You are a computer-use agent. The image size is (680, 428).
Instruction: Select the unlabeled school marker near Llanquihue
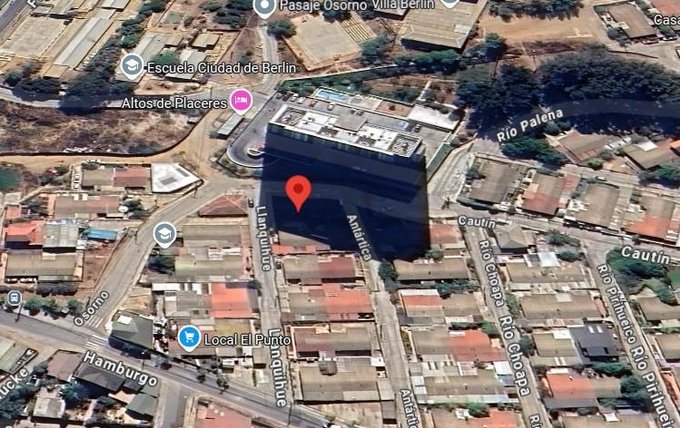click(x=164, y=234)
